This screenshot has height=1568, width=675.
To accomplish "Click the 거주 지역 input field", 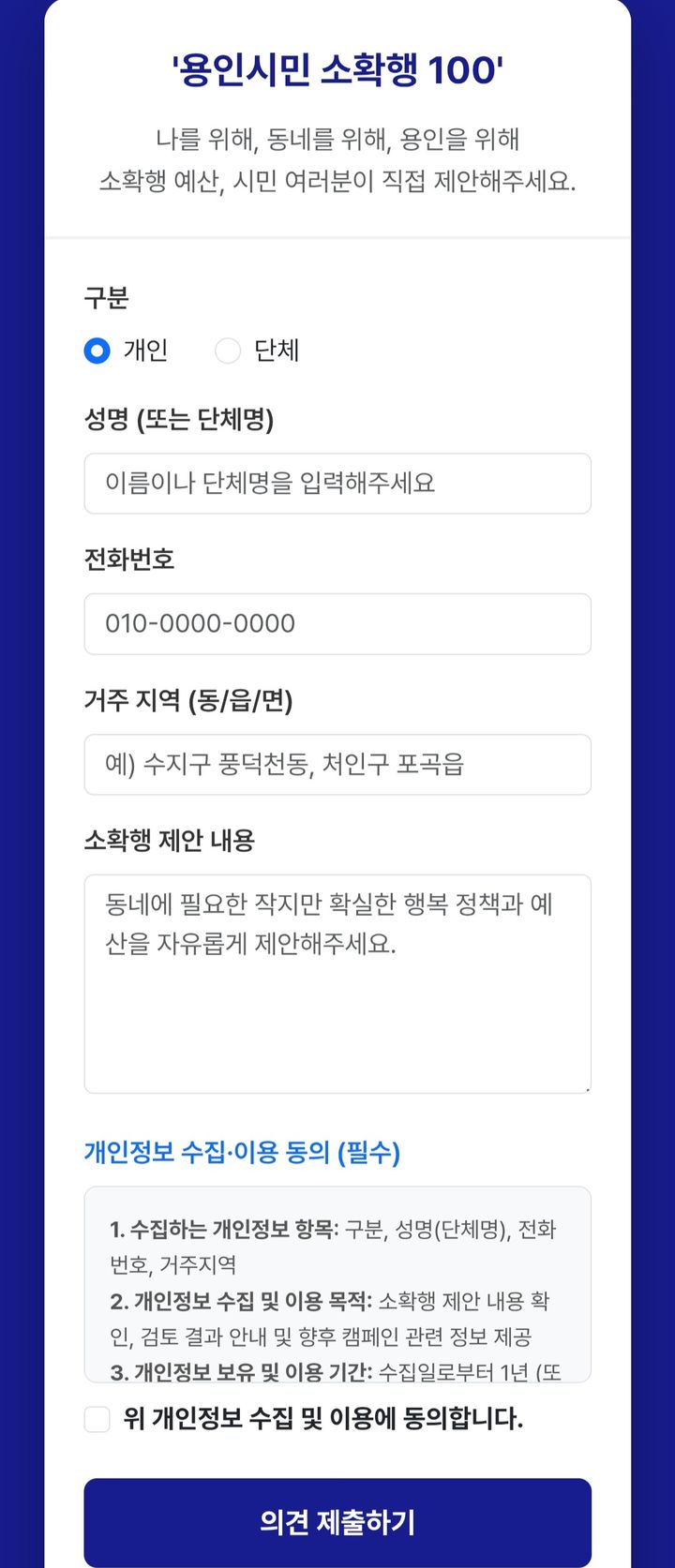I will point(337,765).
